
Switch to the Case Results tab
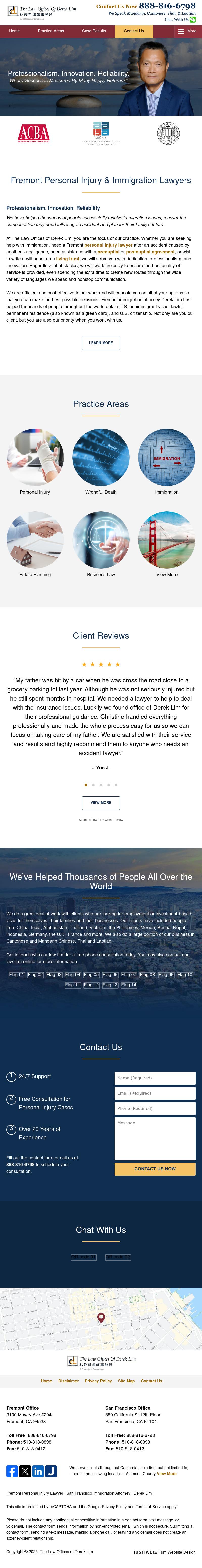tap(94, 31)
